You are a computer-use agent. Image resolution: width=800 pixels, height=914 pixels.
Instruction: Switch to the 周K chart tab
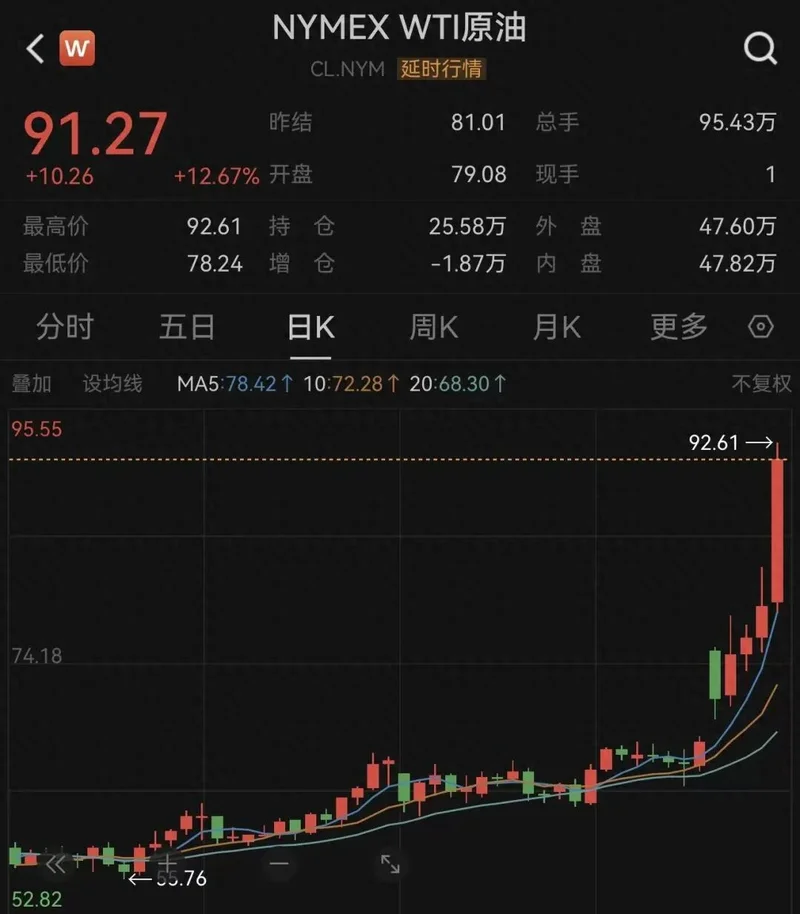pyautogui.click(x=434, y=327)
